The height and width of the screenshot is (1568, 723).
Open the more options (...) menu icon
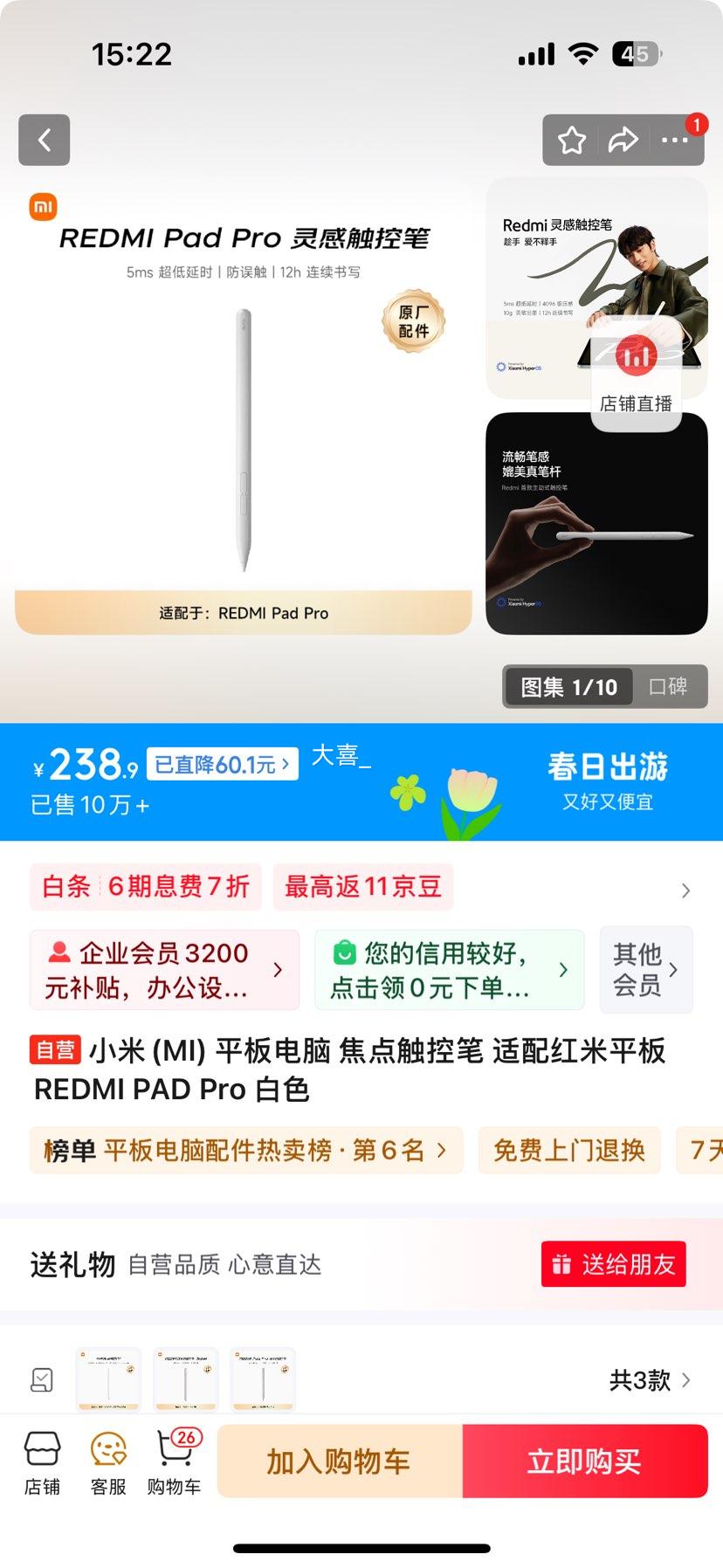coord(675,139)
